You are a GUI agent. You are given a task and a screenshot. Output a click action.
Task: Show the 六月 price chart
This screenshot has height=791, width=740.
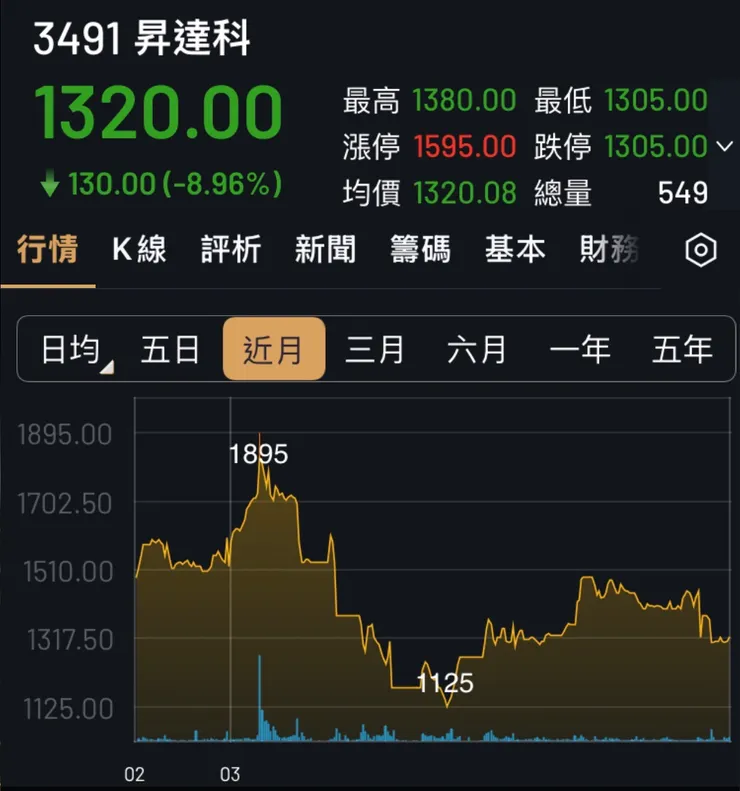click(477, 349)
